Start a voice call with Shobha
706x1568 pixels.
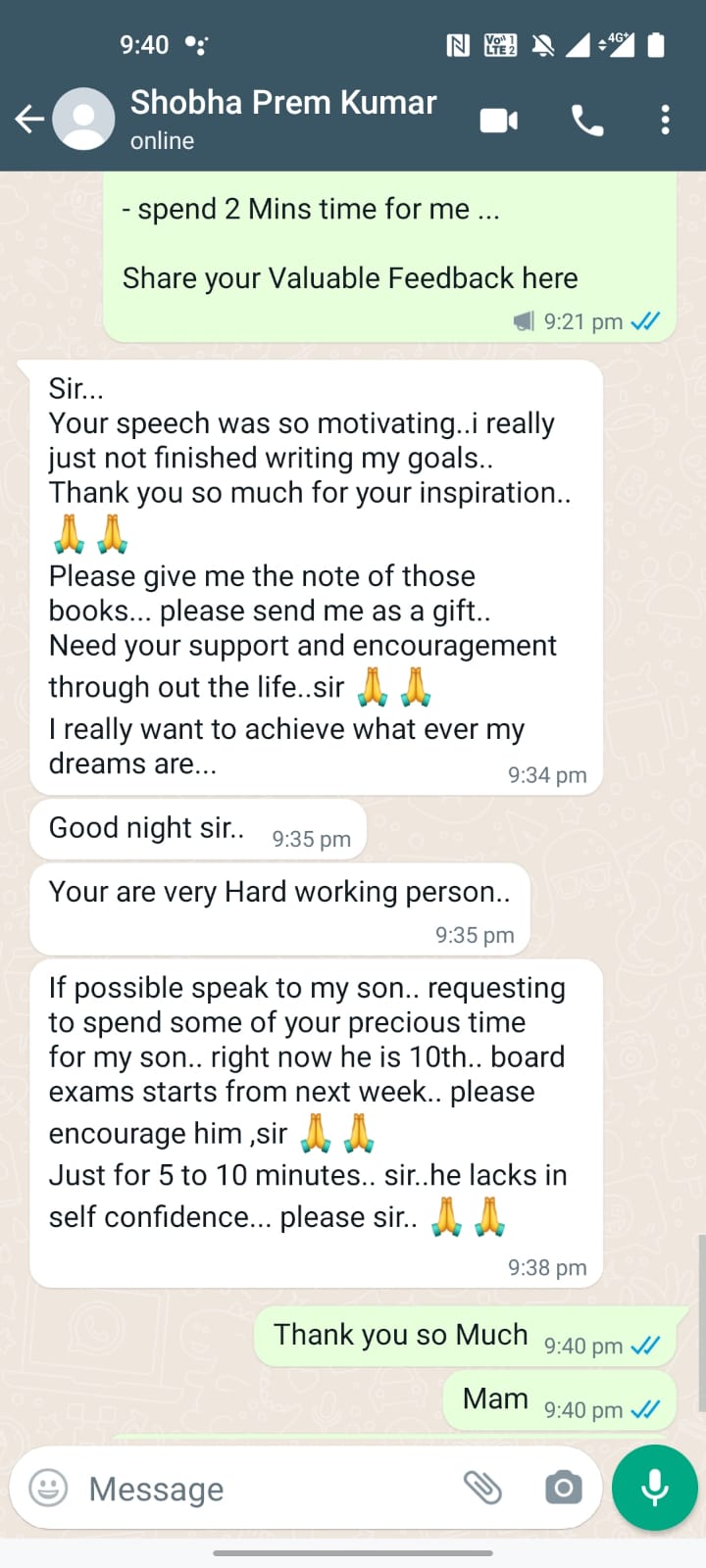(586, 121)
